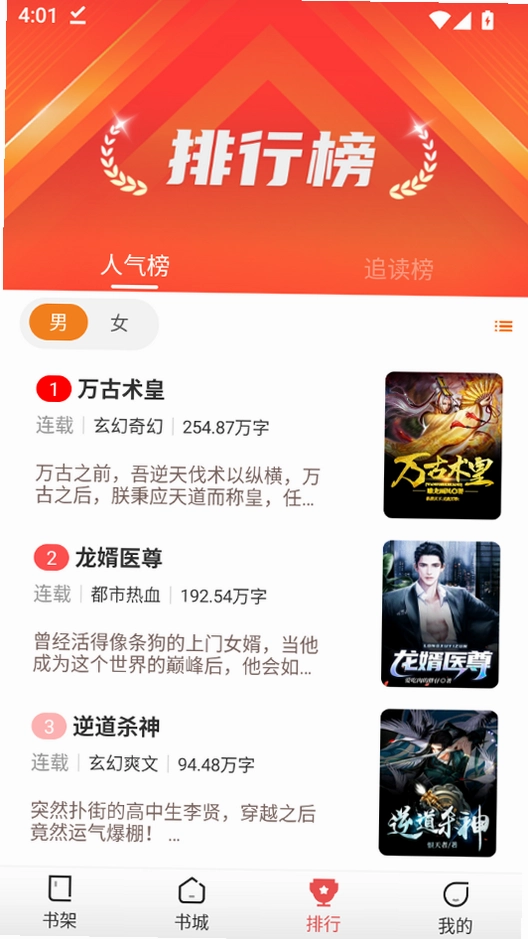
Task: Choose the 女 gender filter
Action: click(x=120, y=323)
